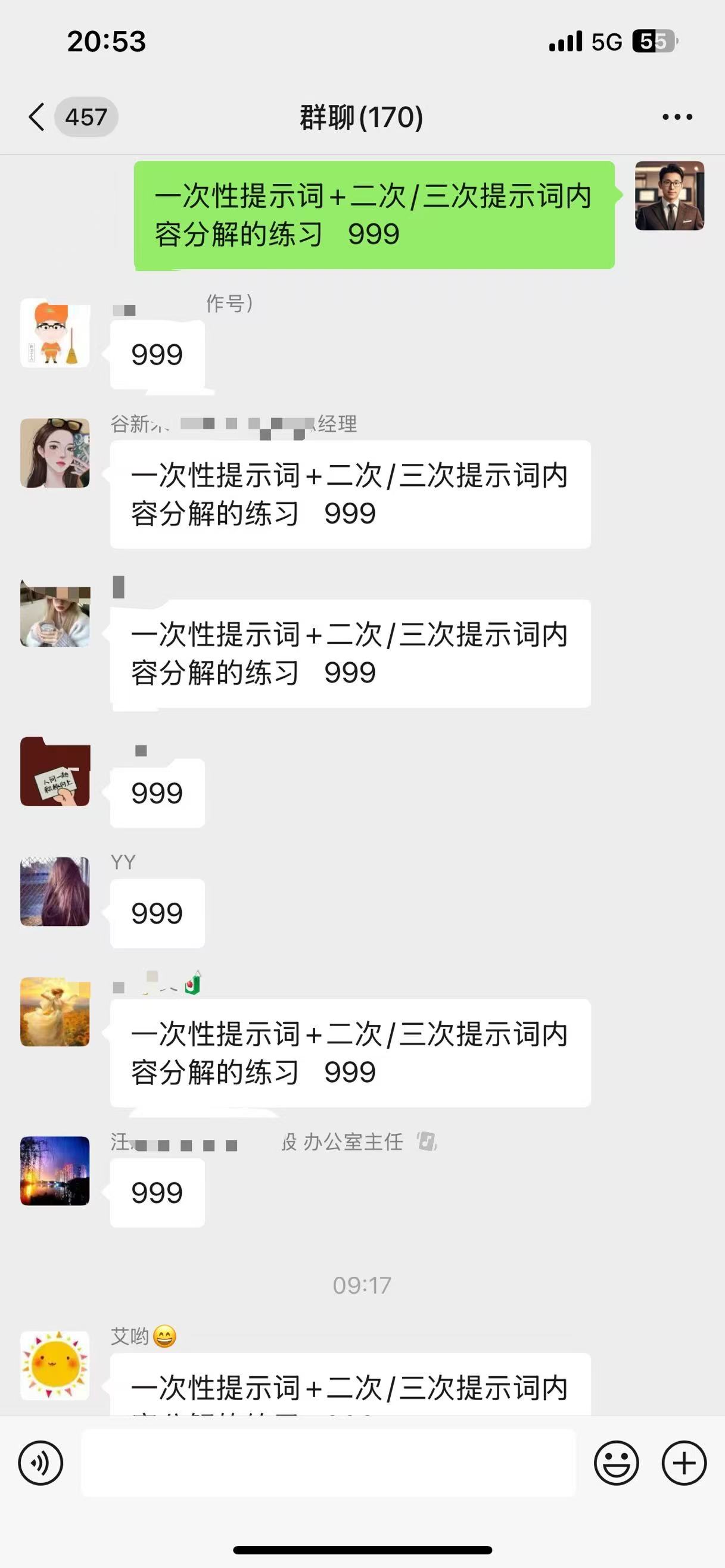Open the red folder avatar profile

pyautogui.click(x=55, y=772)
